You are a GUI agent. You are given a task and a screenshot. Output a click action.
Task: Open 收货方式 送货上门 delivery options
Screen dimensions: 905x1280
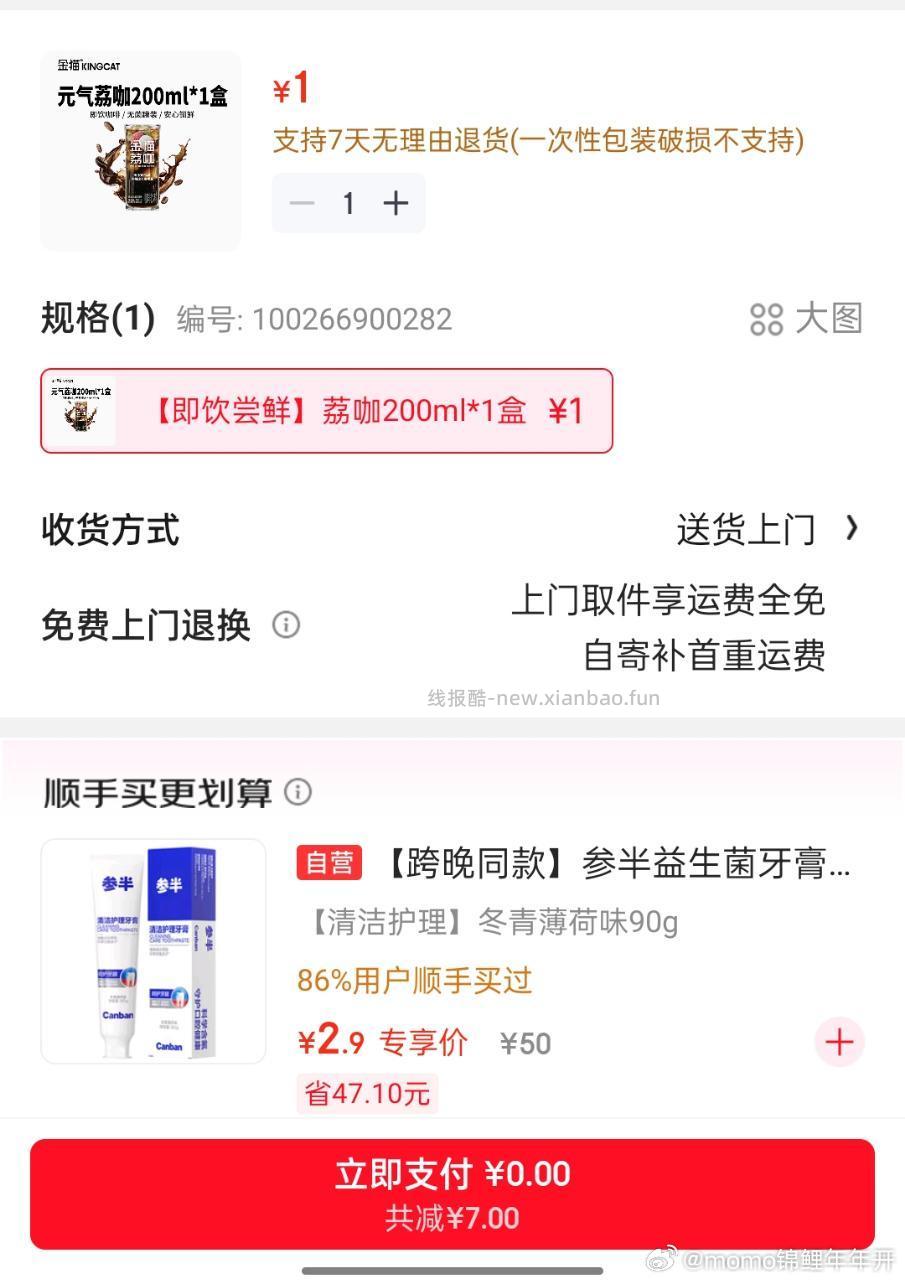(x=766, y=529)
